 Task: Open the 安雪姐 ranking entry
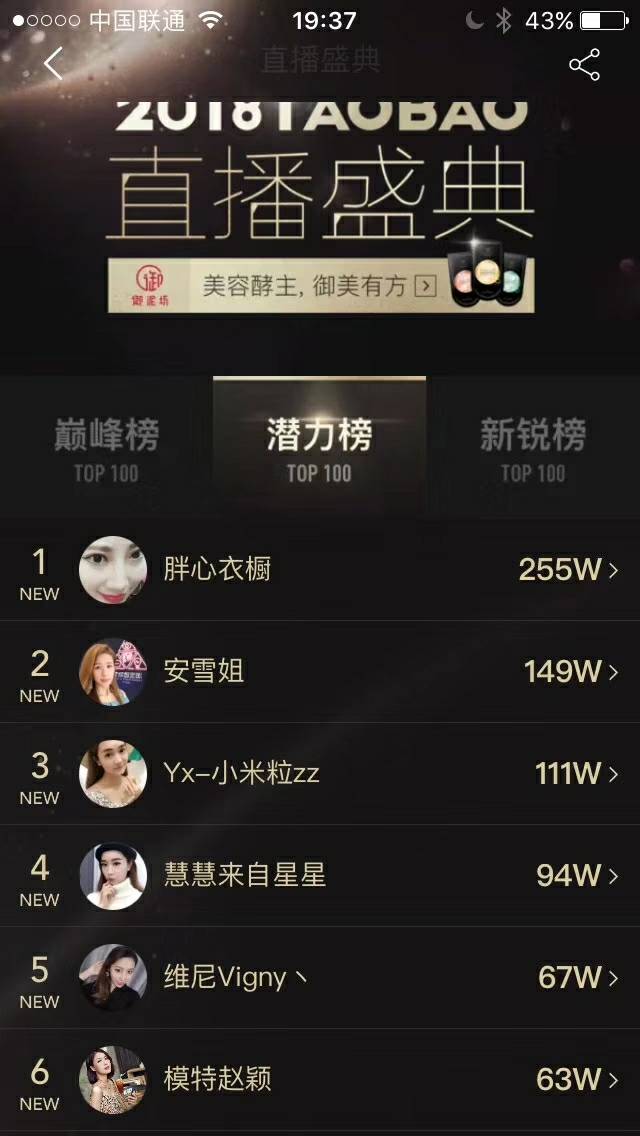click(x=320, y=672)
